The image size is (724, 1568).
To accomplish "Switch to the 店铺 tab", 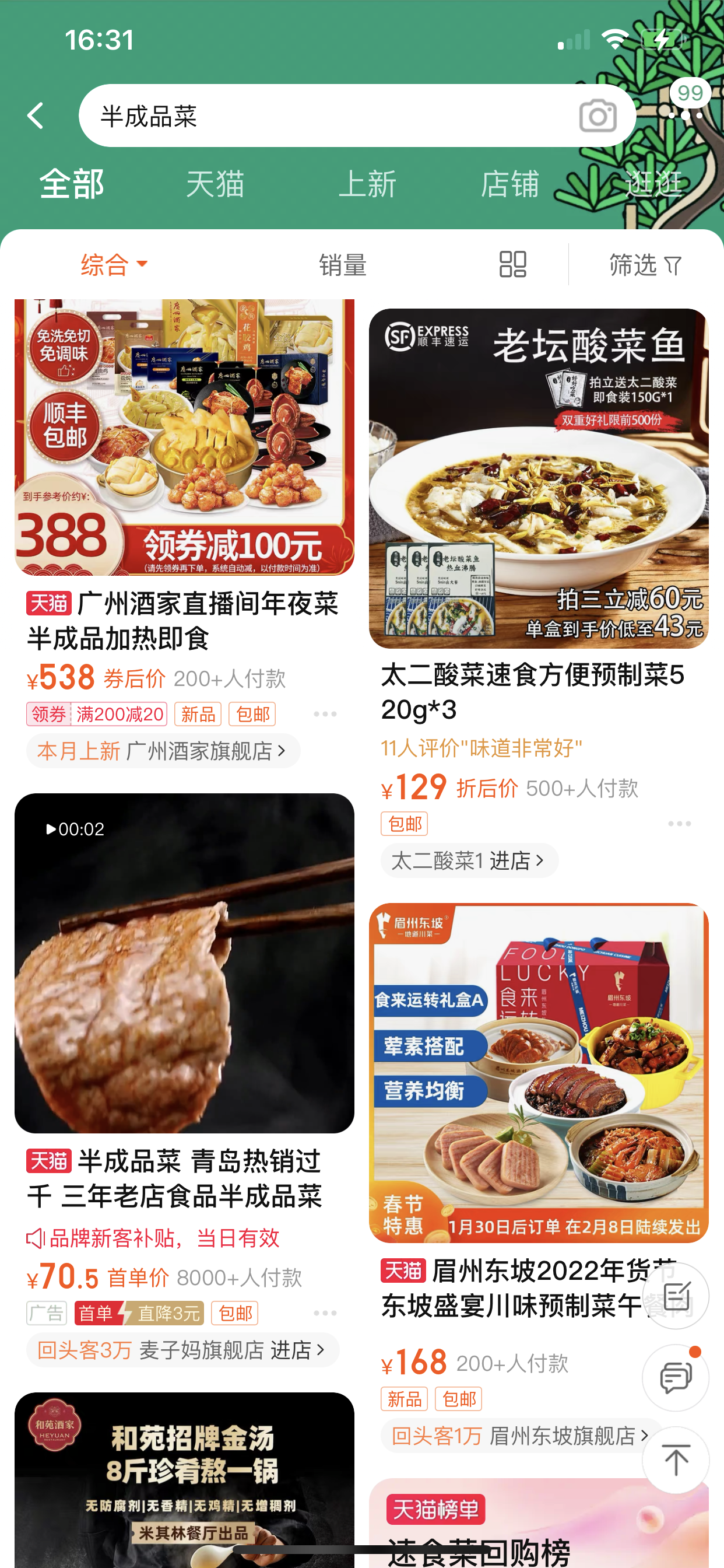I will coord(510,184).
